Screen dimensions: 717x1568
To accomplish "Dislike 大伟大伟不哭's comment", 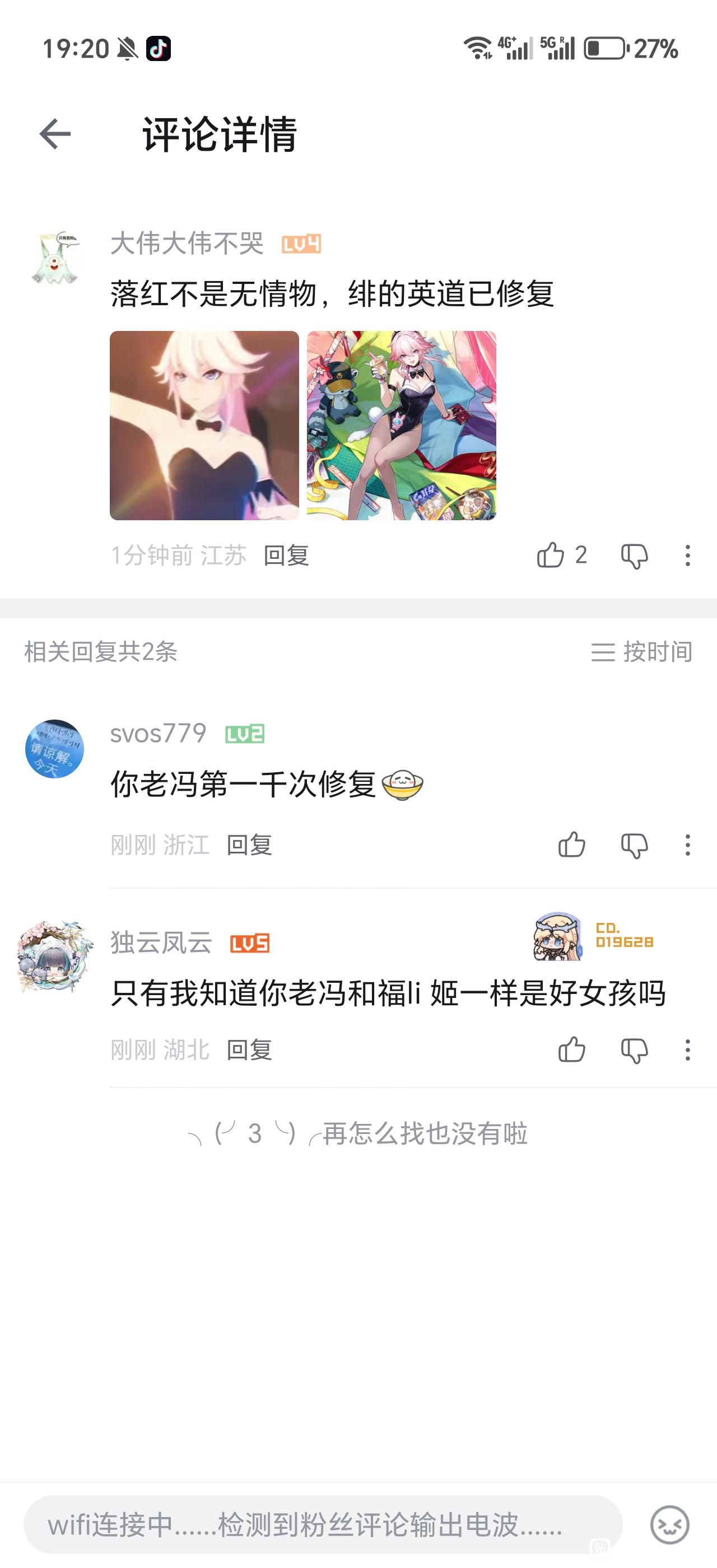I will point(634,556).
